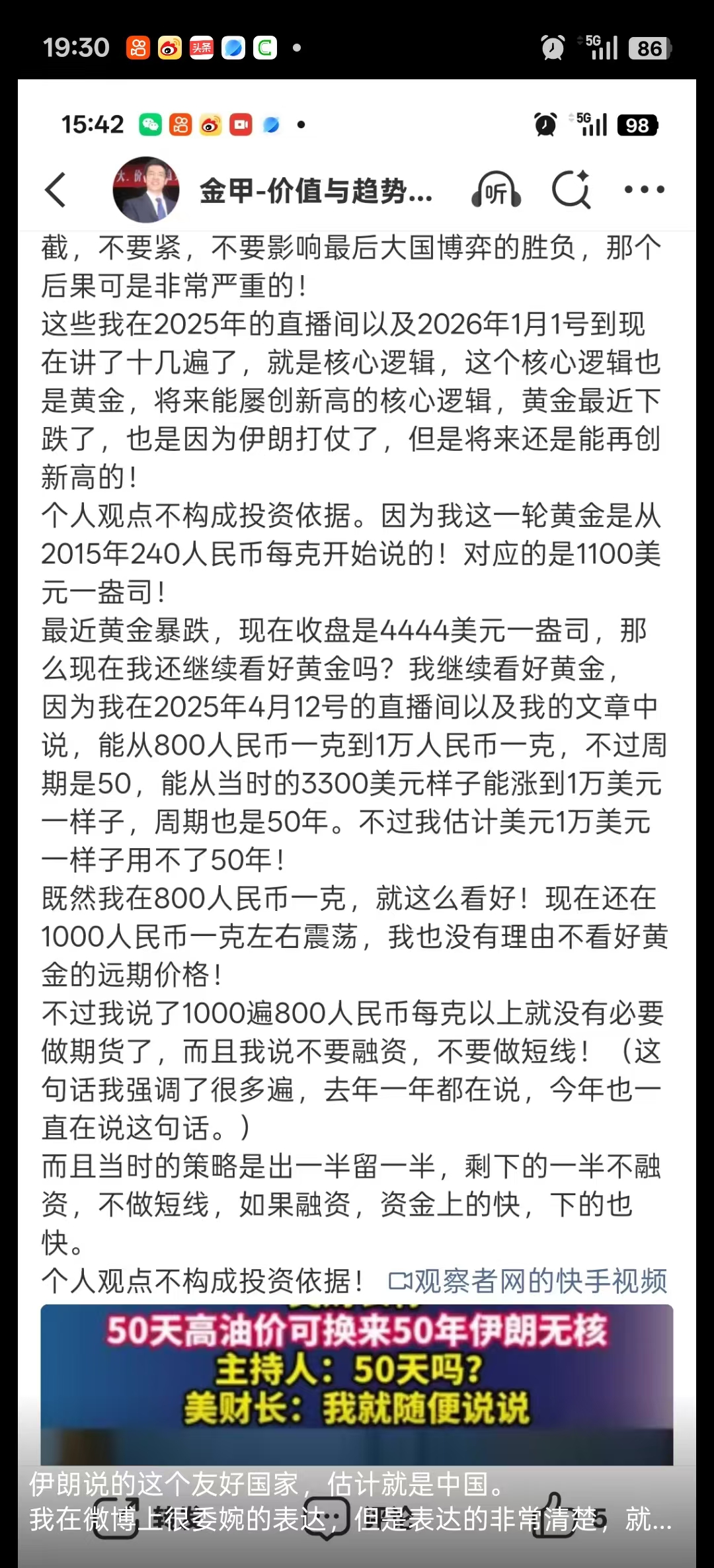714x1568 pixels.
Task: Open the three-dot more options menu
Action: click(643, 190)
